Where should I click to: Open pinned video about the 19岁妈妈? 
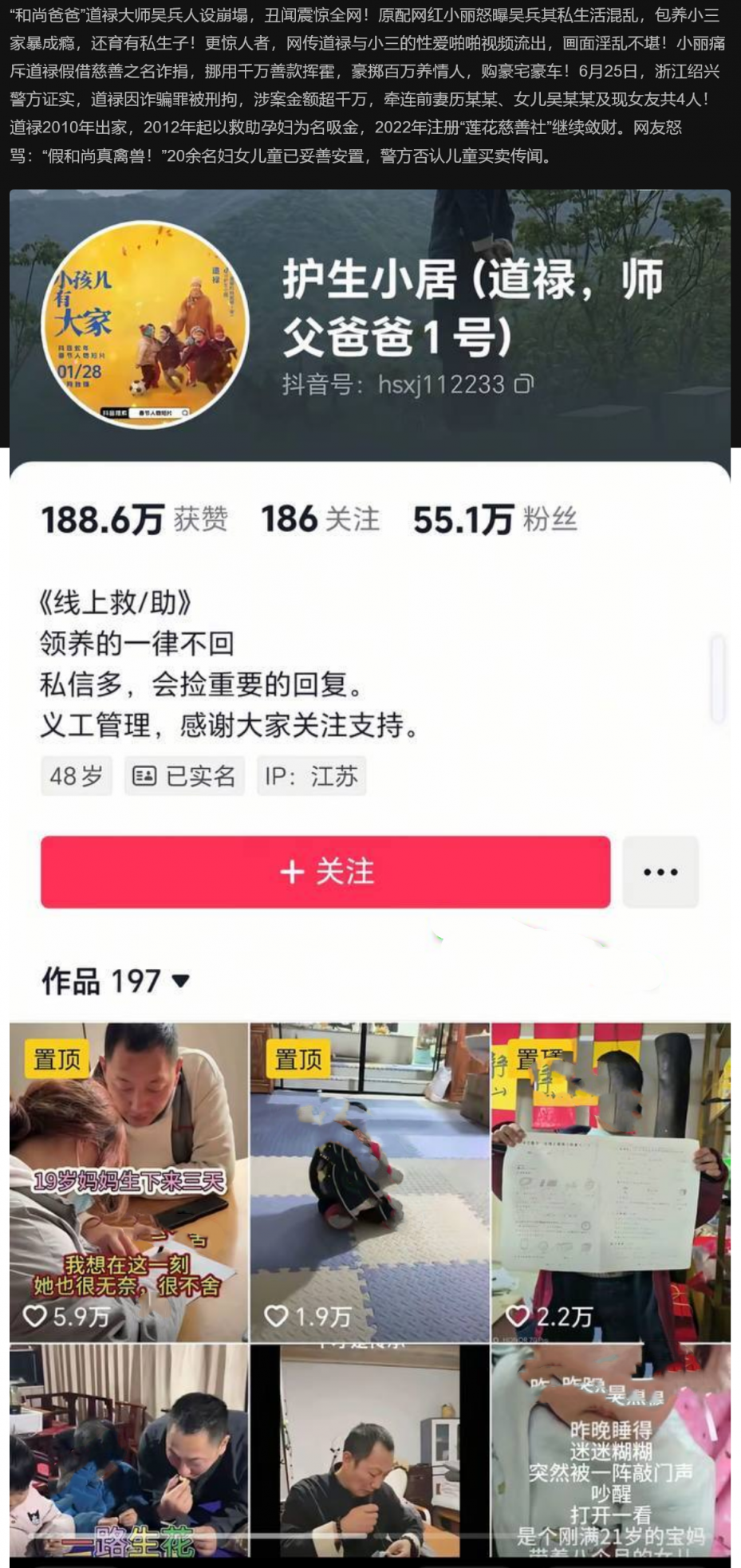pyautogui.click(x=129, y=1181)
